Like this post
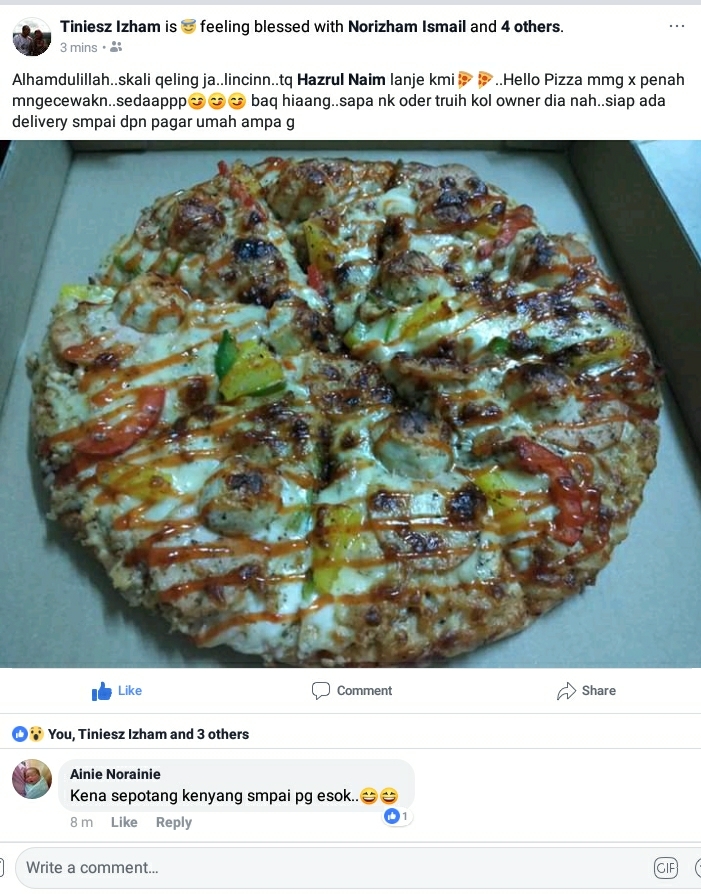Screen dimensions: 701x894 117,691
